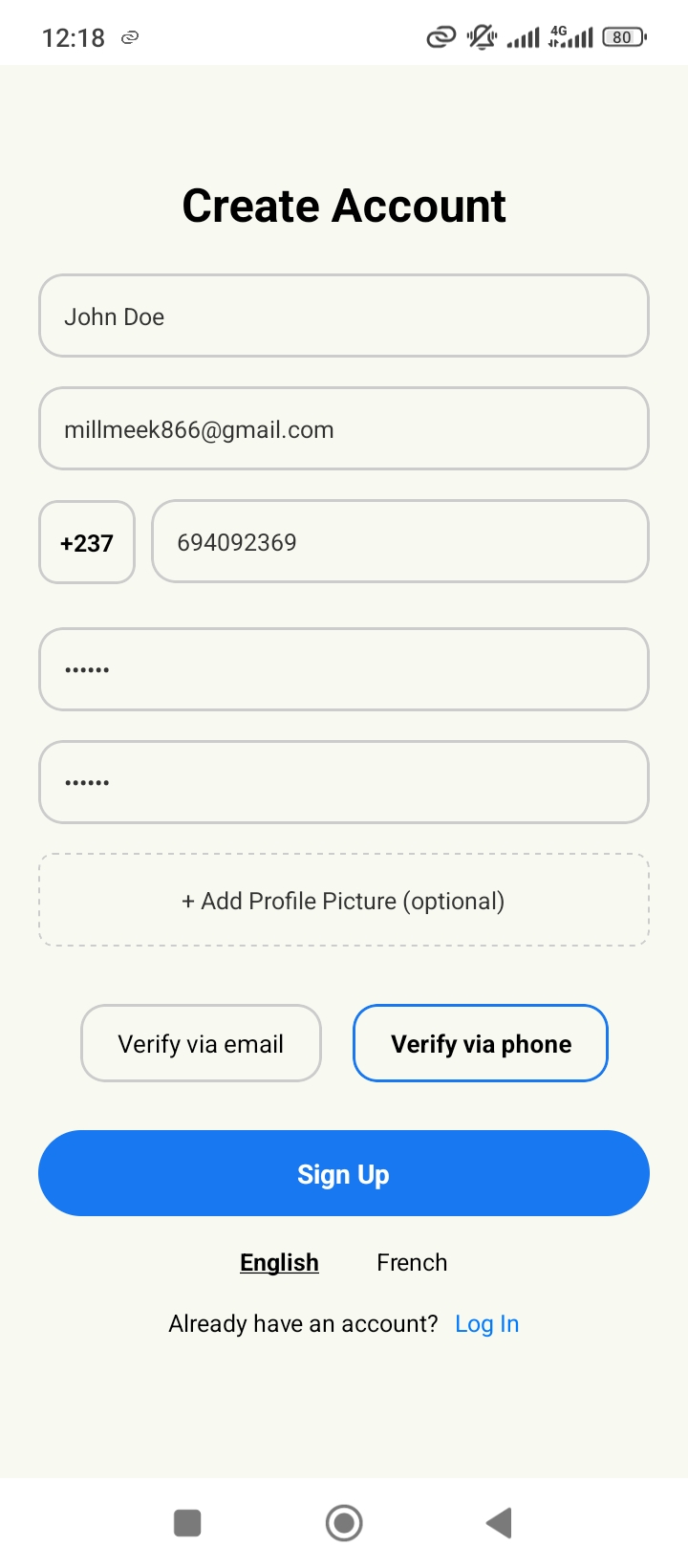This screenshot has height=1568, width=688.
Task: Open the +237 country code selector
Action: click(86, 542)
